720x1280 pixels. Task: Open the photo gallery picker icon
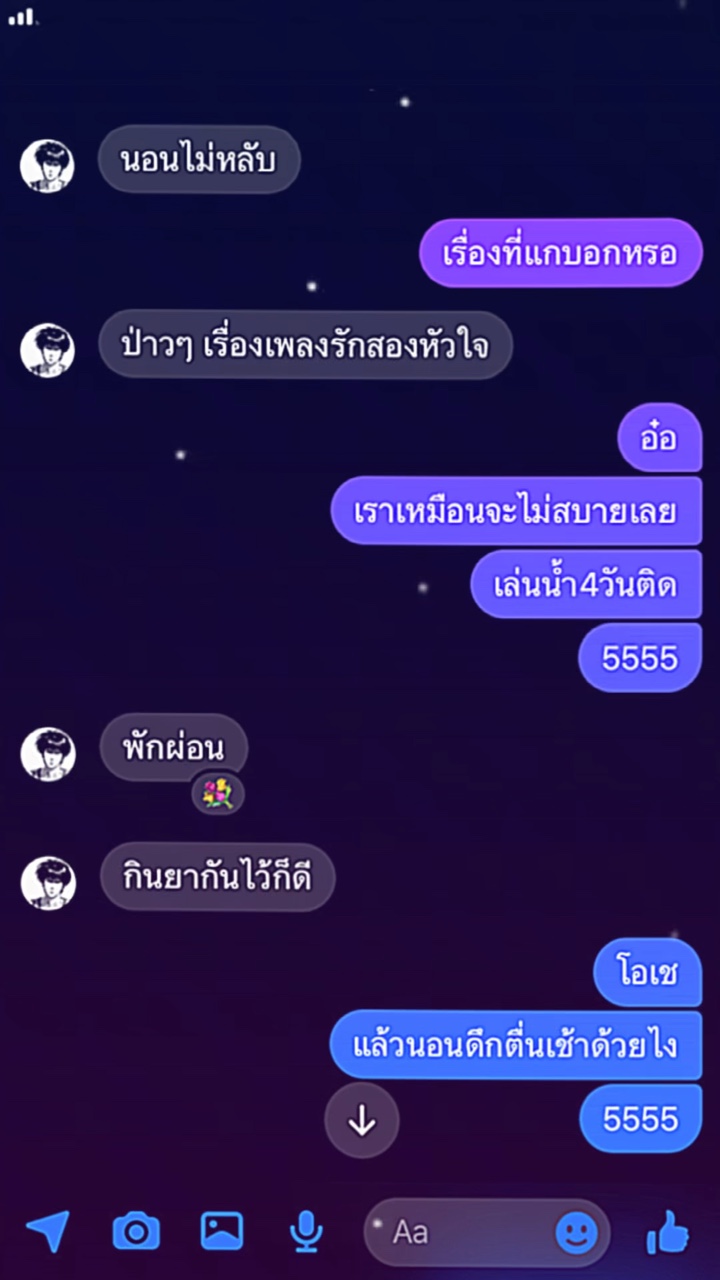tap(222, 1232)
